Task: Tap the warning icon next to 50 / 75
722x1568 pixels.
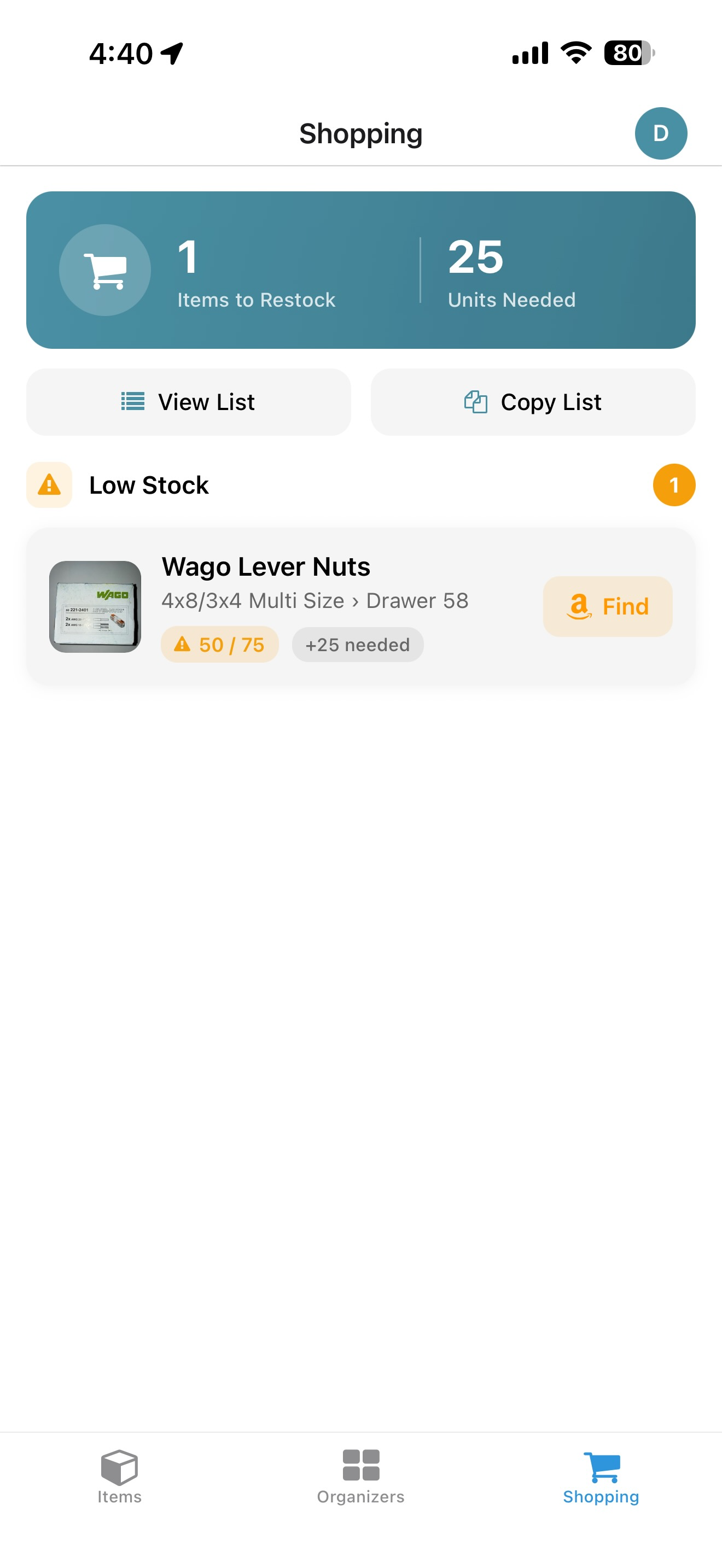Action: [x=183, y=644]
